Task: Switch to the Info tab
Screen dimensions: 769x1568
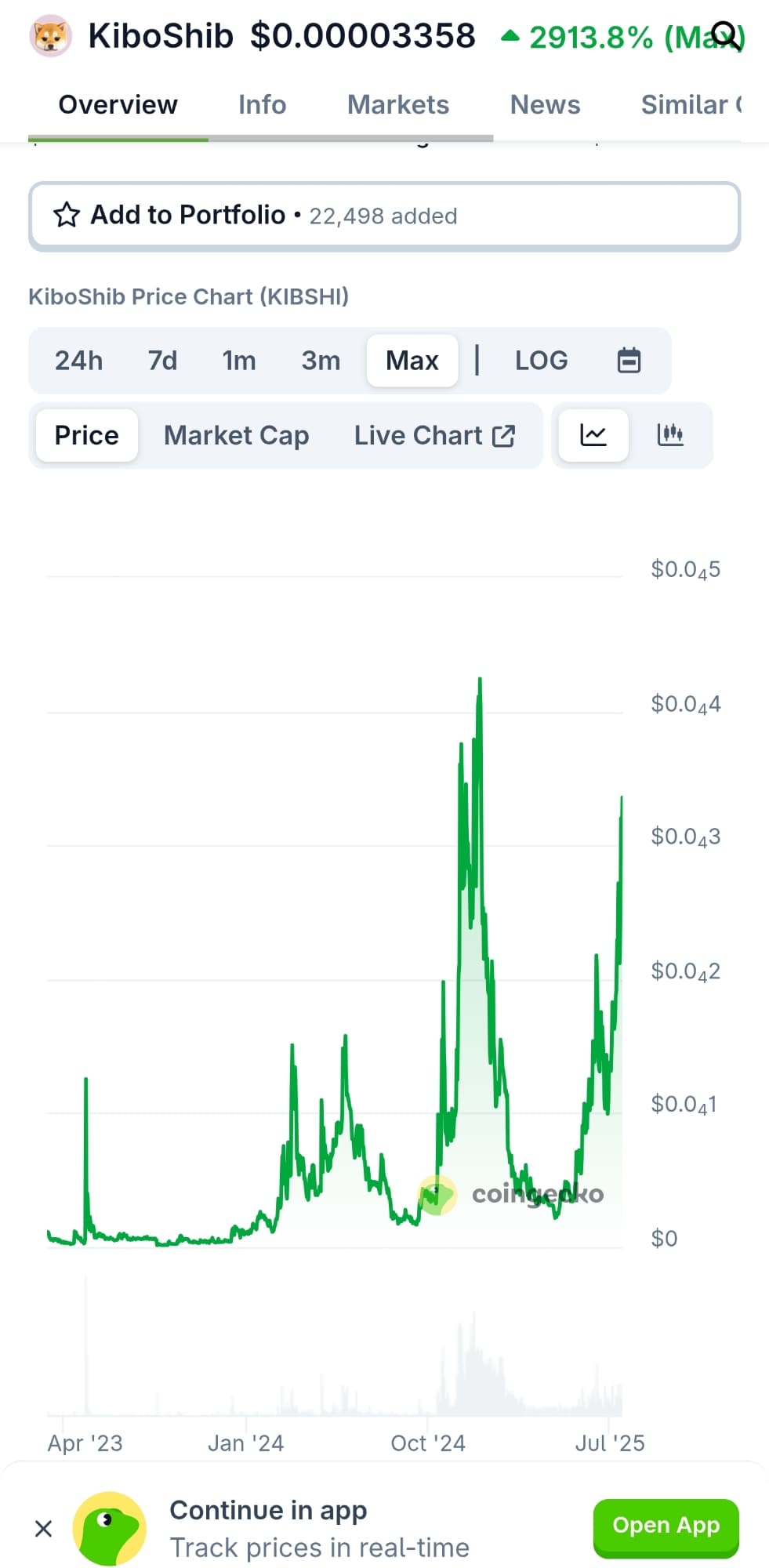Action: [262, 104]
